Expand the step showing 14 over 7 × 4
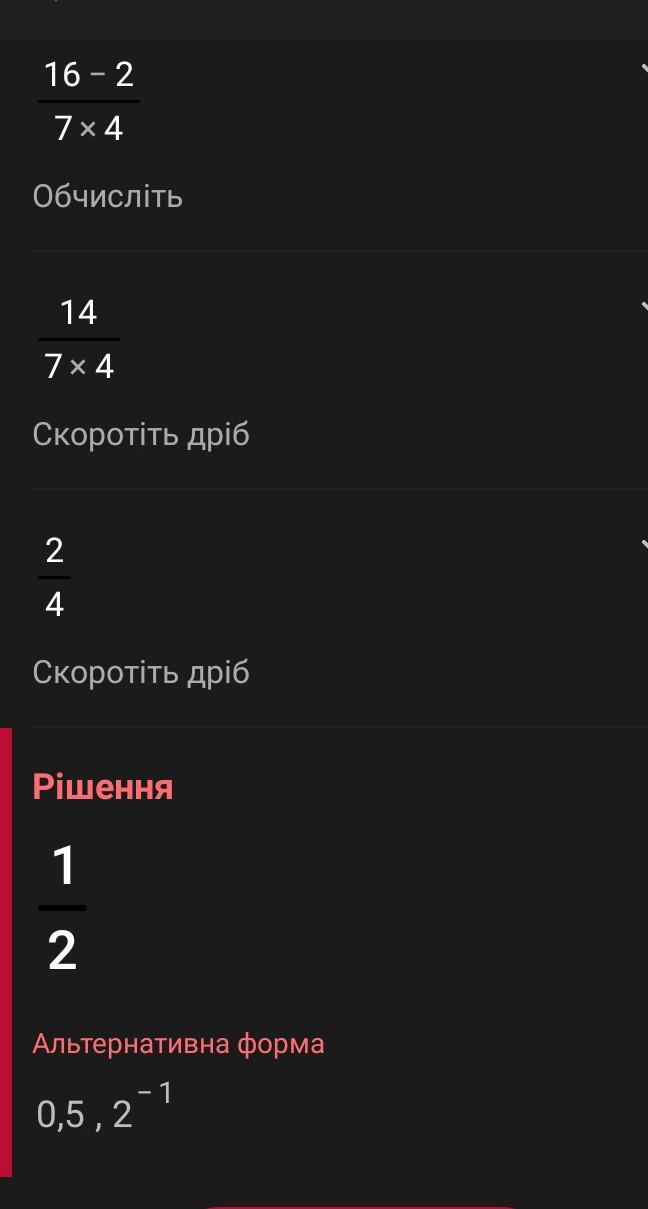Image resolution: width=648 pixels, height=1209 pixels. point(642,307)
